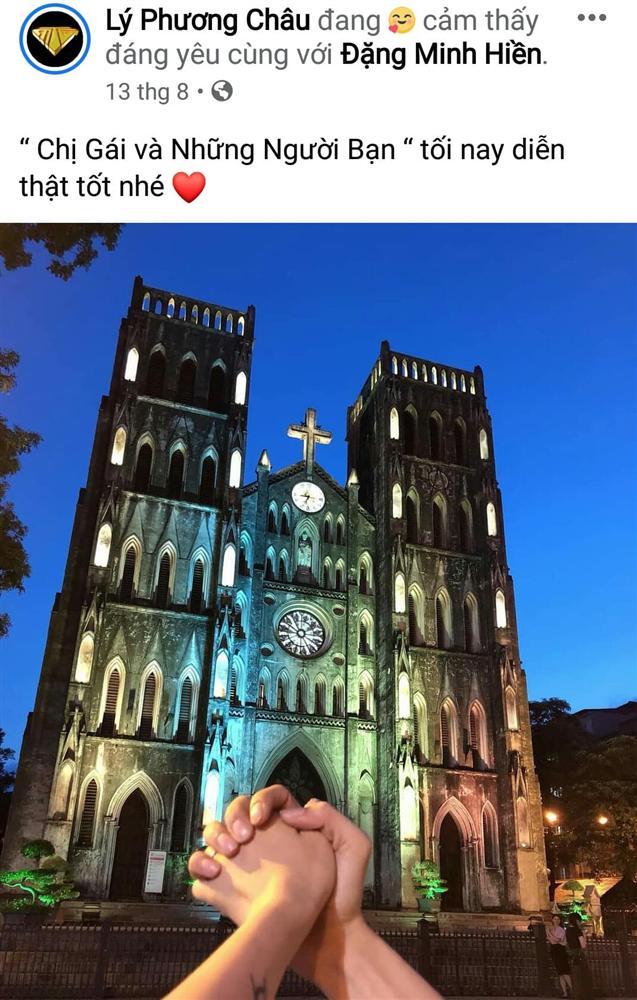Open Lý Phương Châu's profile picture
Image resolution: width=637 pixels, height=1000 pixels.
click(54, 39)
